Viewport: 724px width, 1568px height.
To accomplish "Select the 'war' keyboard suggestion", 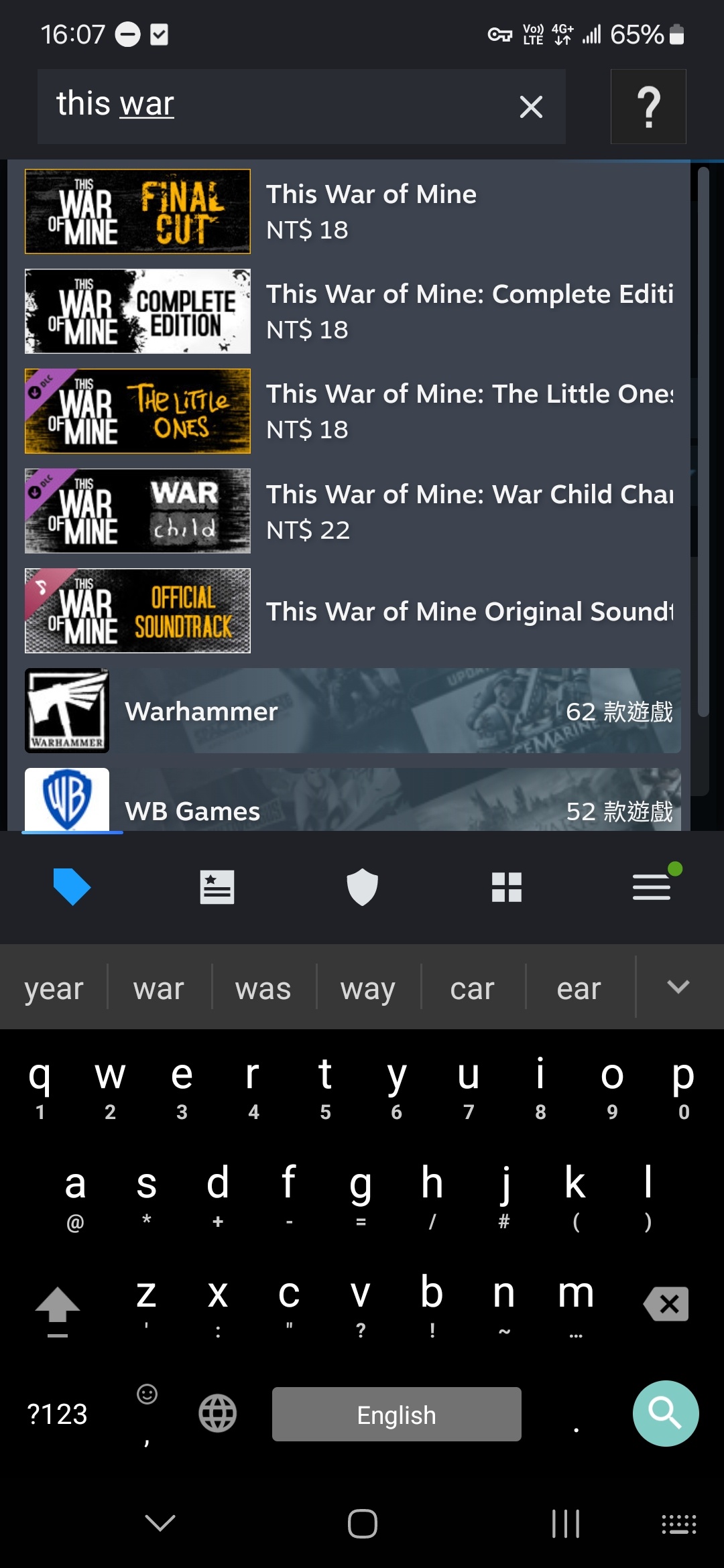I will coord(158,988).
